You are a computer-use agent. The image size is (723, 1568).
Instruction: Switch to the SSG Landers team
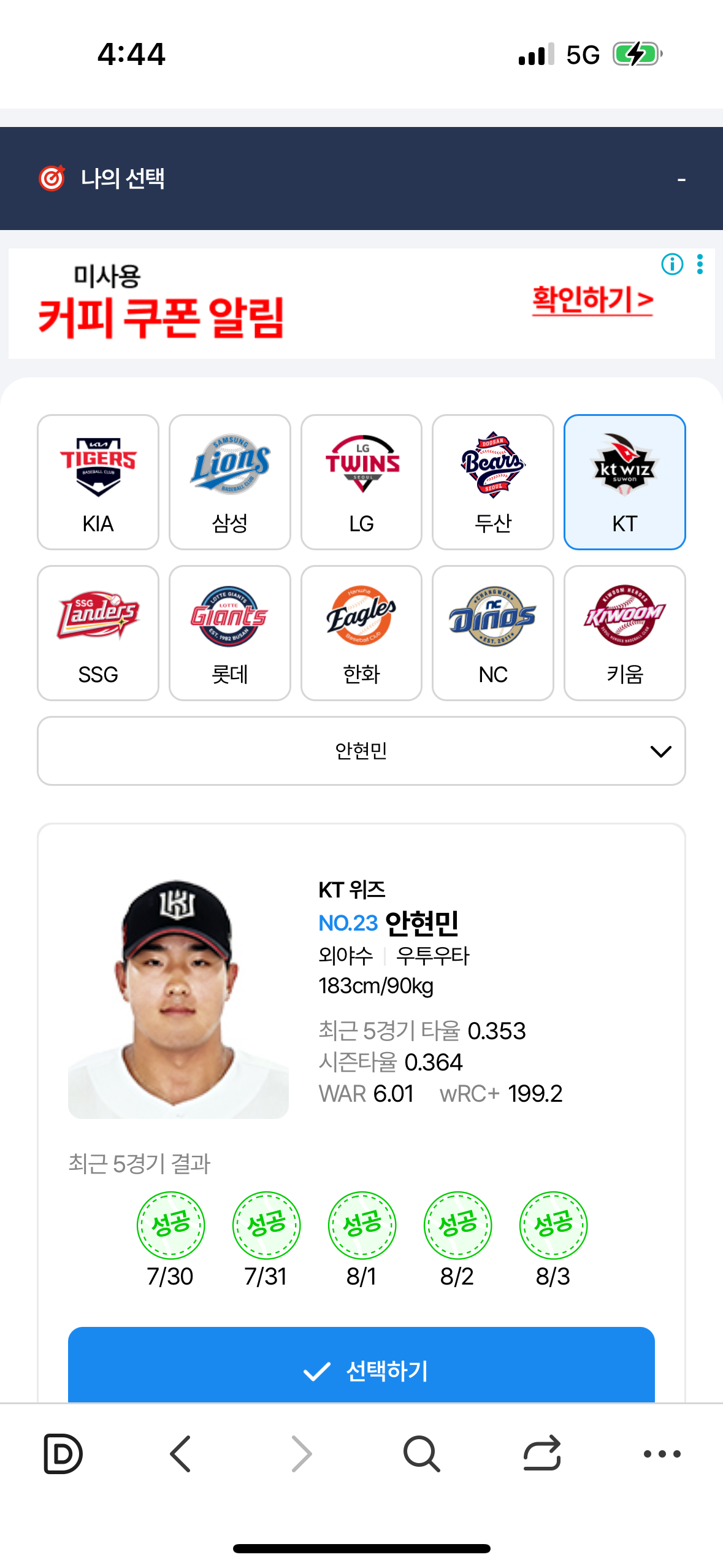(x=98, y=633)
